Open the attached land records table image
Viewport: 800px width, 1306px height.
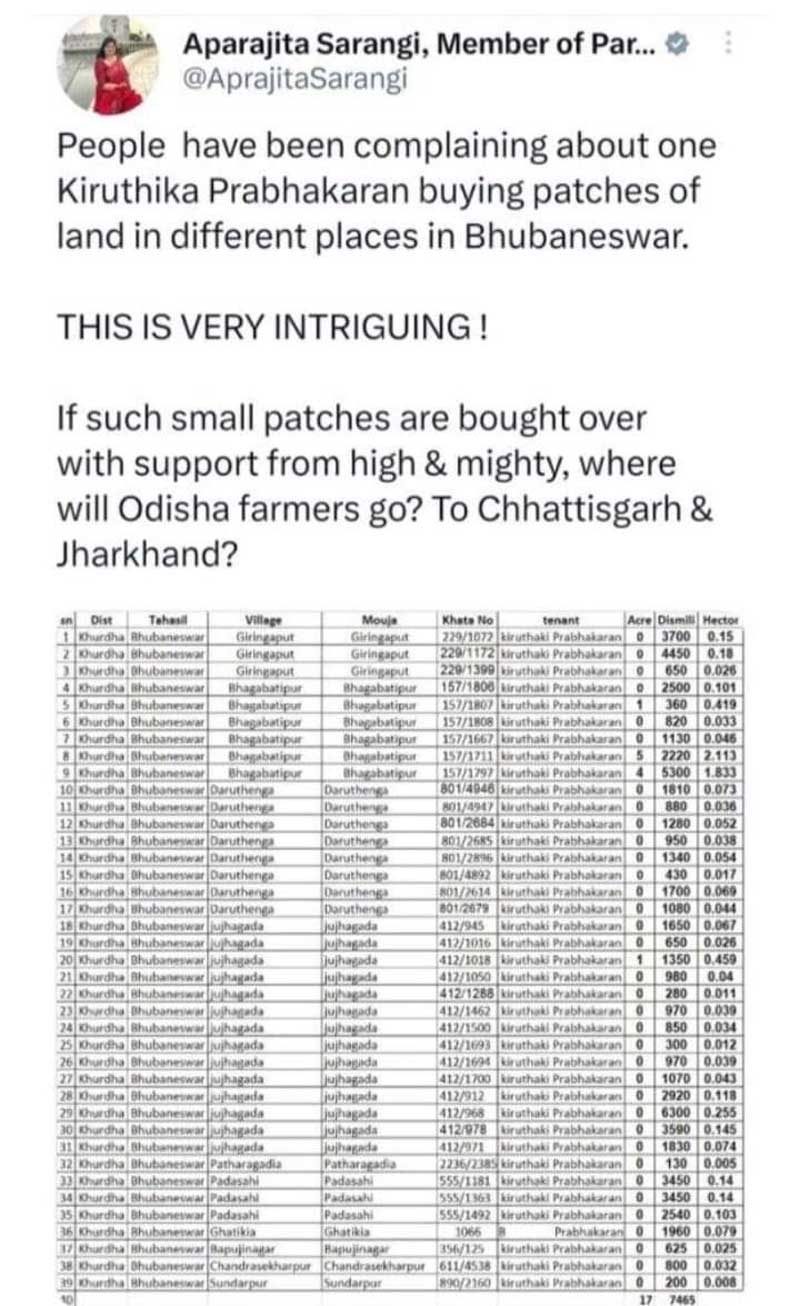[400, 950]
